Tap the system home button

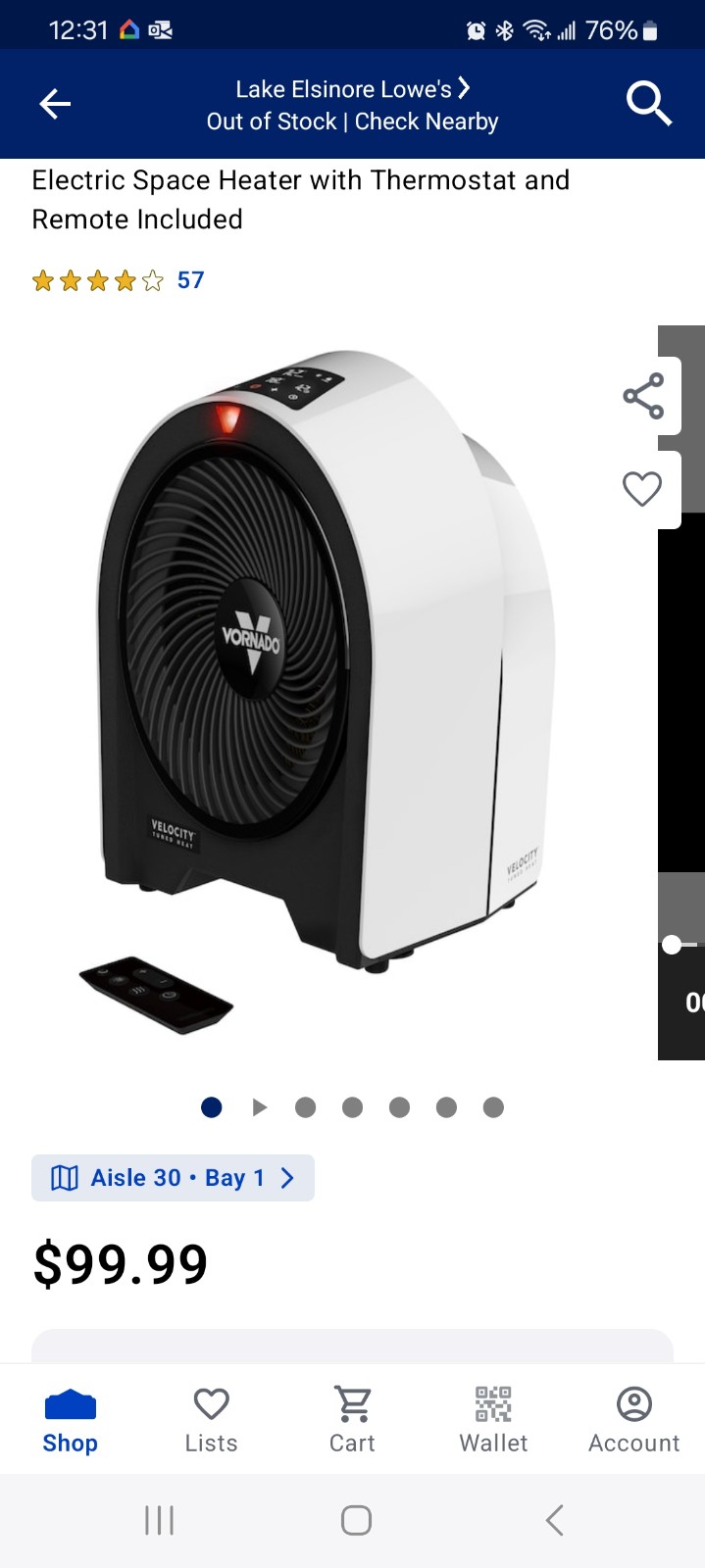click(356, 1520)
